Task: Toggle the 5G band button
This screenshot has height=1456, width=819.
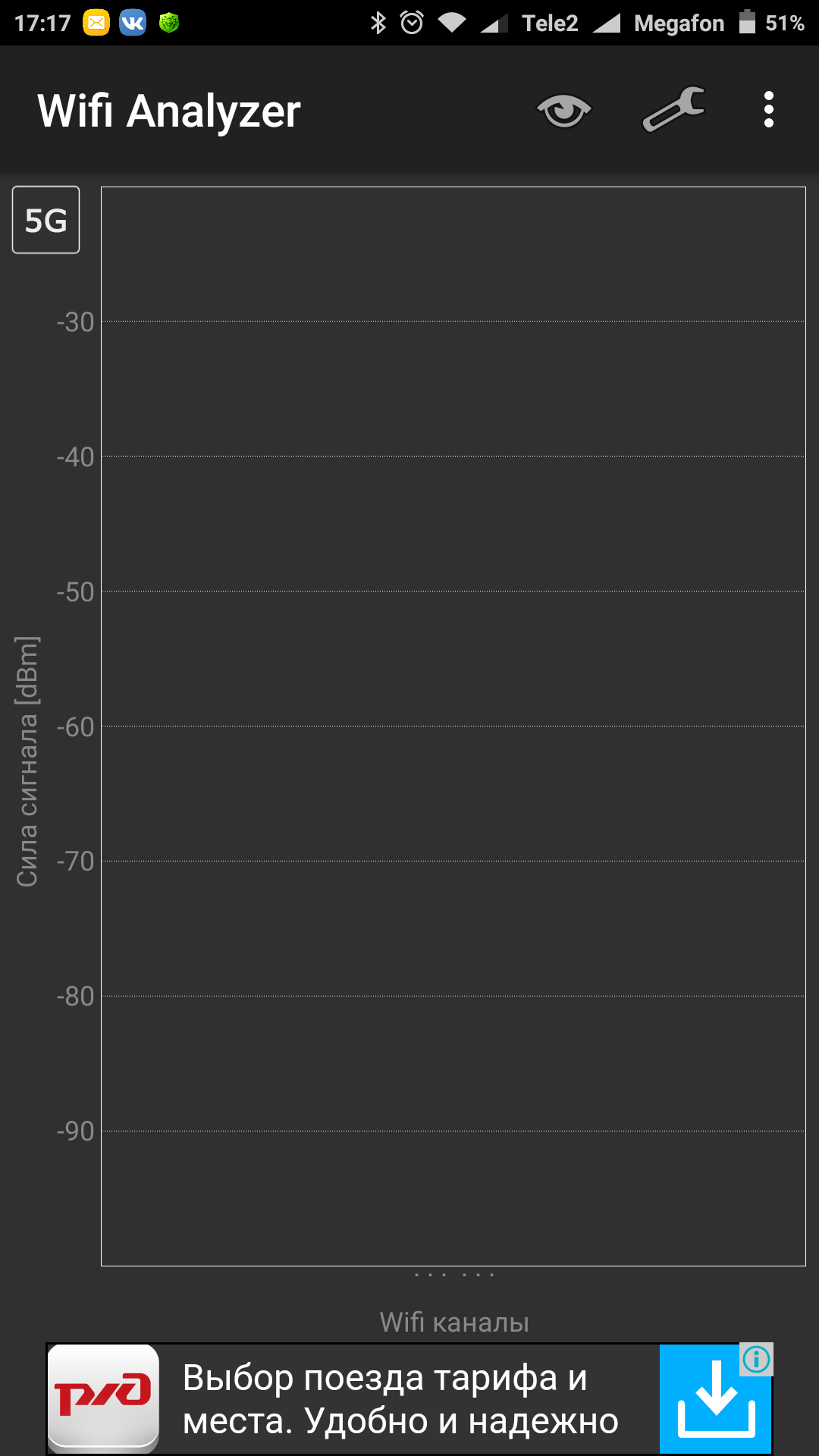Action: click(46, 220)
